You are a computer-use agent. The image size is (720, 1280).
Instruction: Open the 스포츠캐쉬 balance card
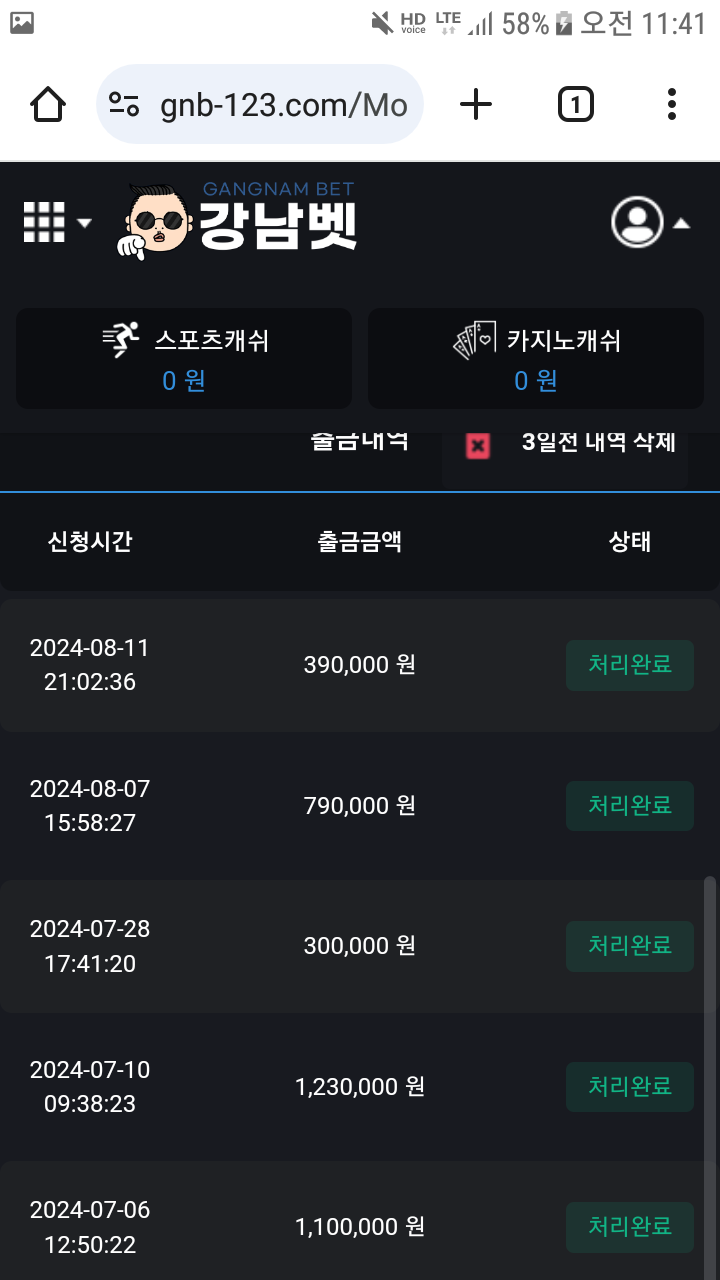pos(184,358)
